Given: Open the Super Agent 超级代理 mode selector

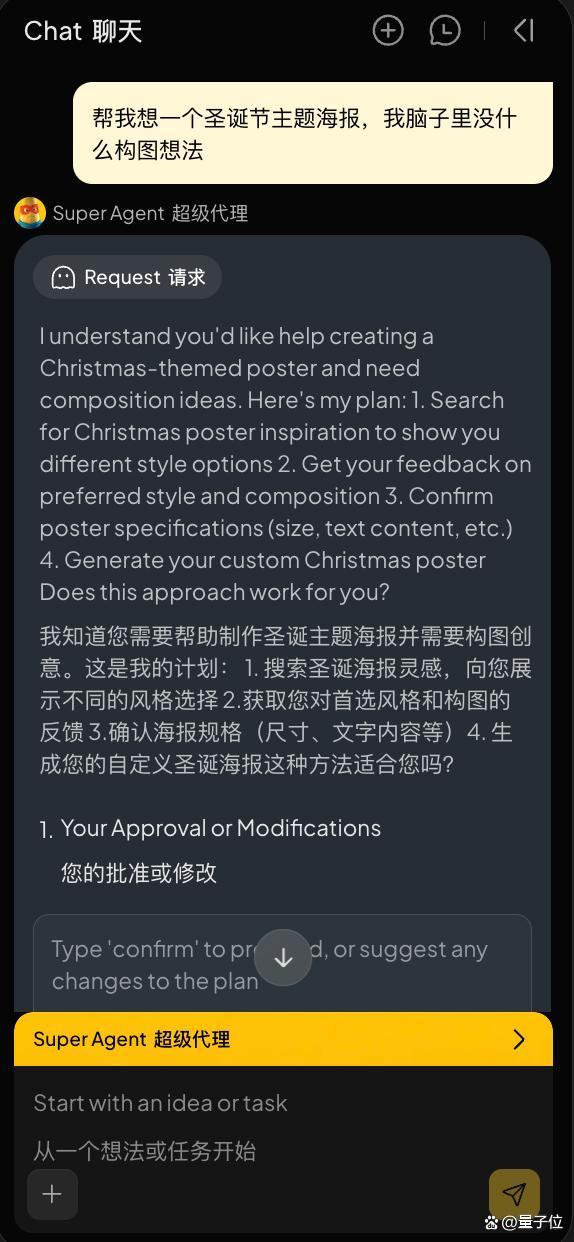Looking at the screenshot, I should point(283,1039).
